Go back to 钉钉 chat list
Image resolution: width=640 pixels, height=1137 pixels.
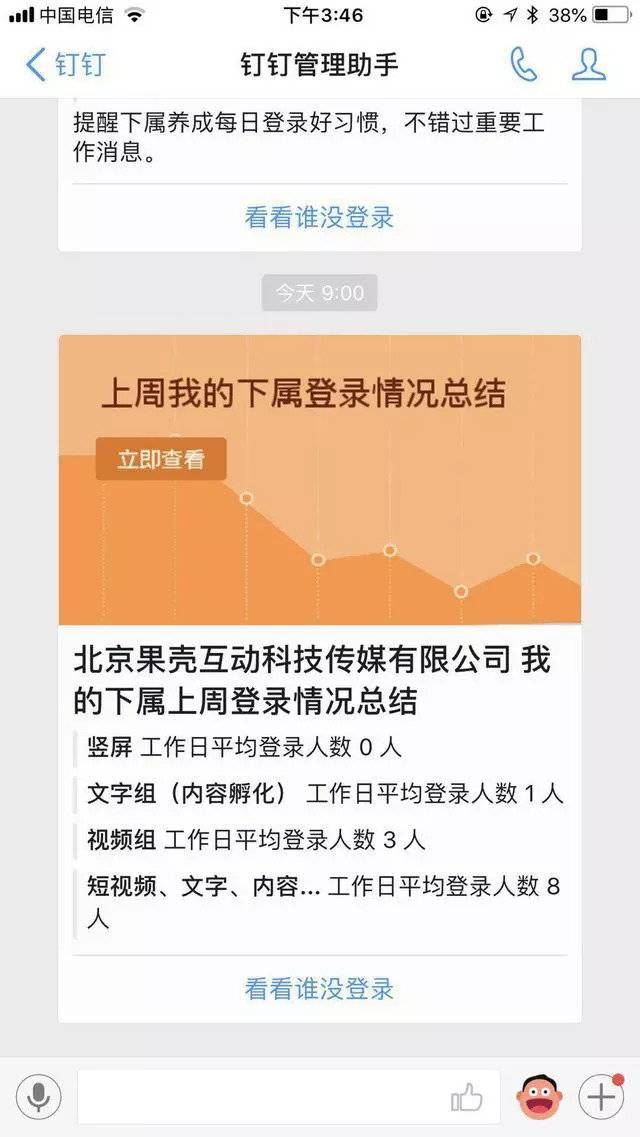coord(65,65)
